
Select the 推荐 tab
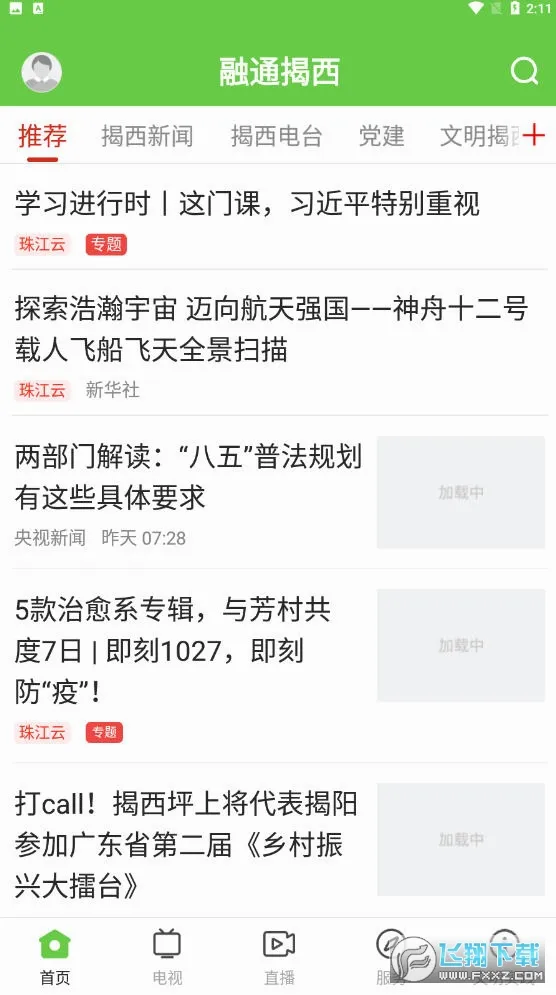[43, 136]
